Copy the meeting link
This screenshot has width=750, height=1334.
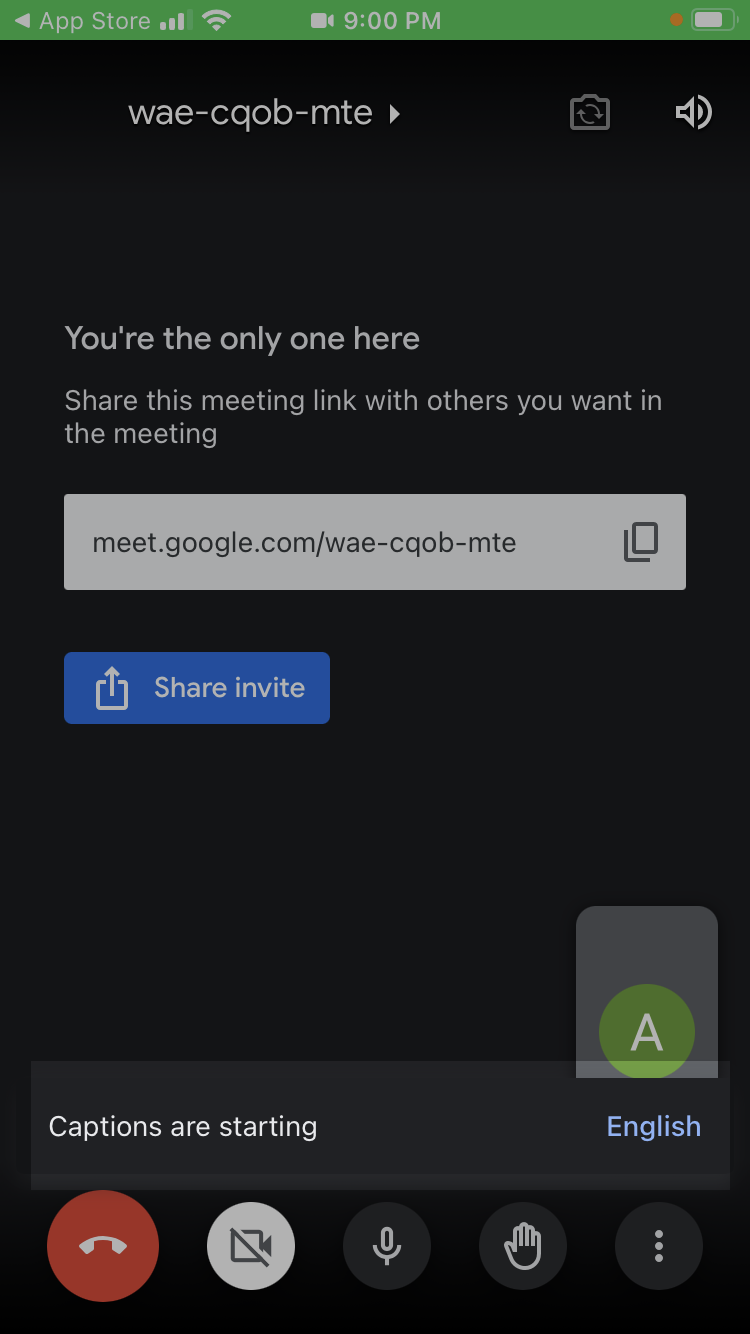[641, 542]
